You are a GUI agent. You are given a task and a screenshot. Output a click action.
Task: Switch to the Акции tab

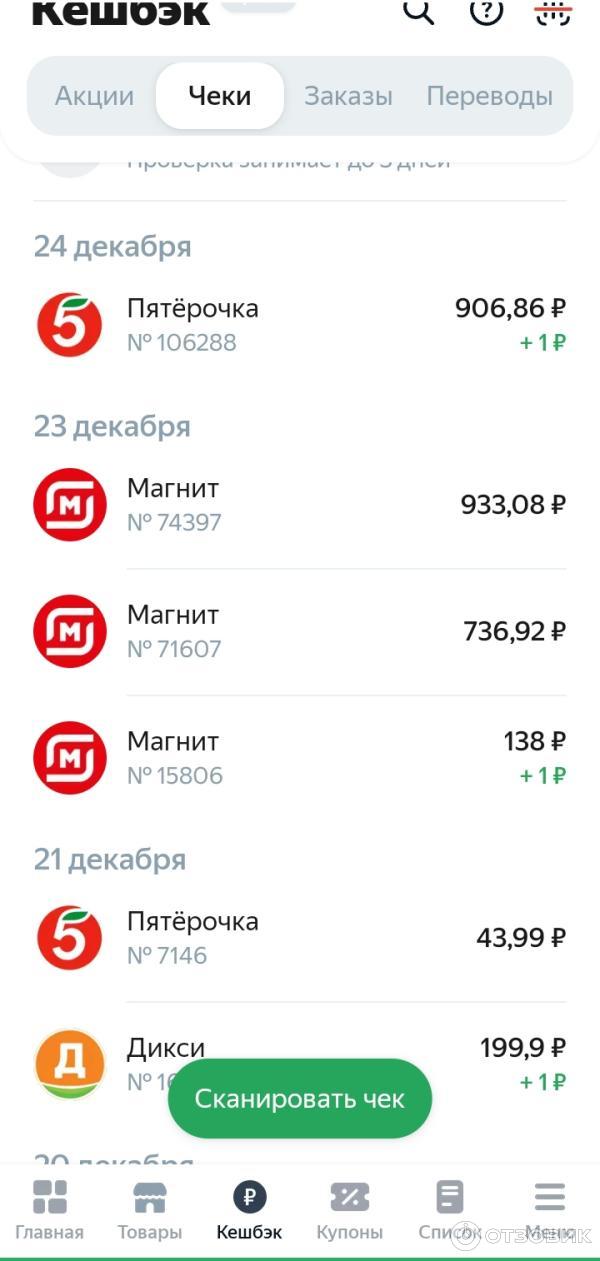[94, 96]
